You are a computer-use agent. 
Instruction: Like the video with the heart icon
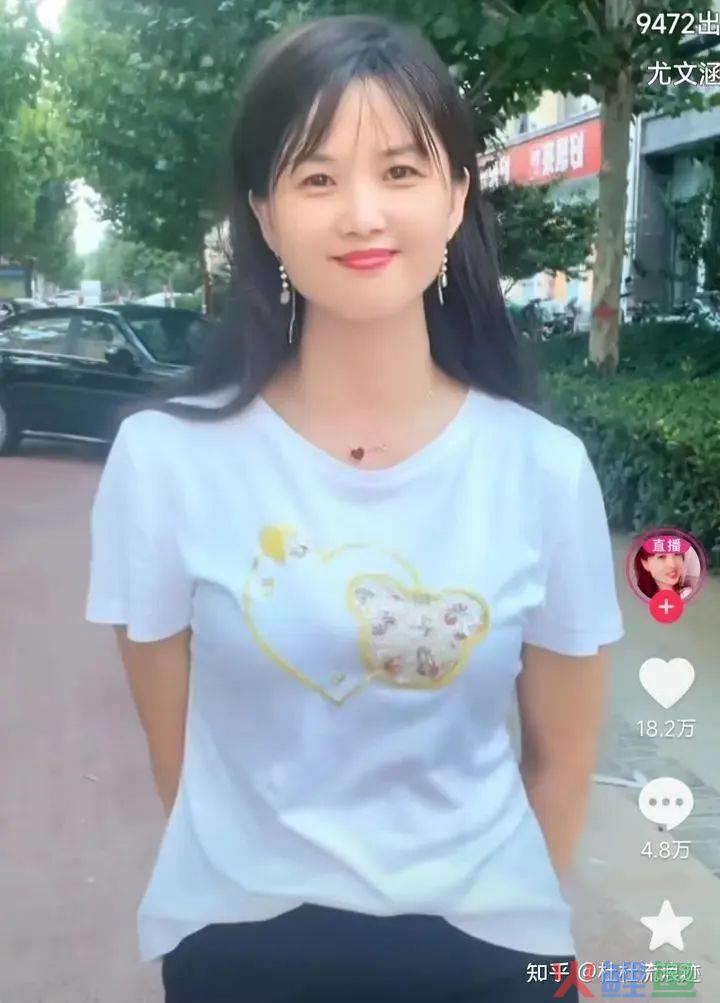coord(666,682)
